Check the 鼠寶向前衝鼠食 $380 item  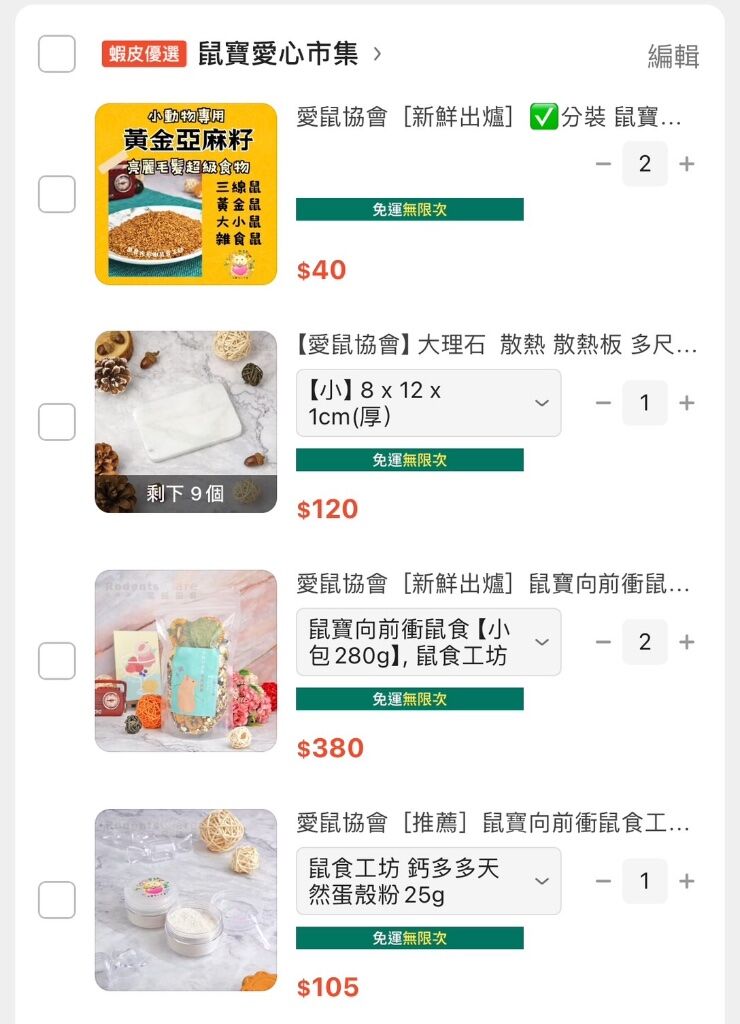(x=57, y=661)
